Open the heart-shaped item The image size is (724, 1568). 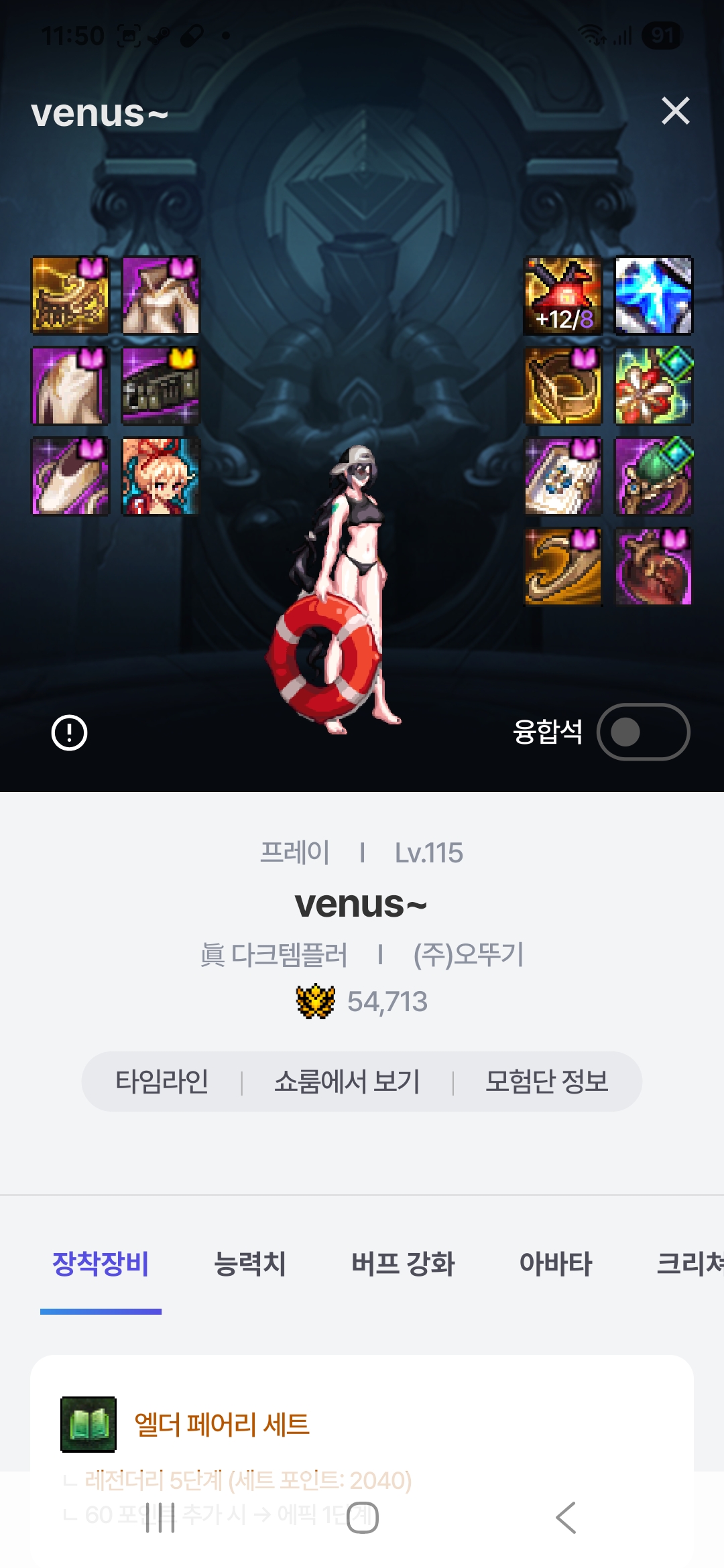(654, 567)
